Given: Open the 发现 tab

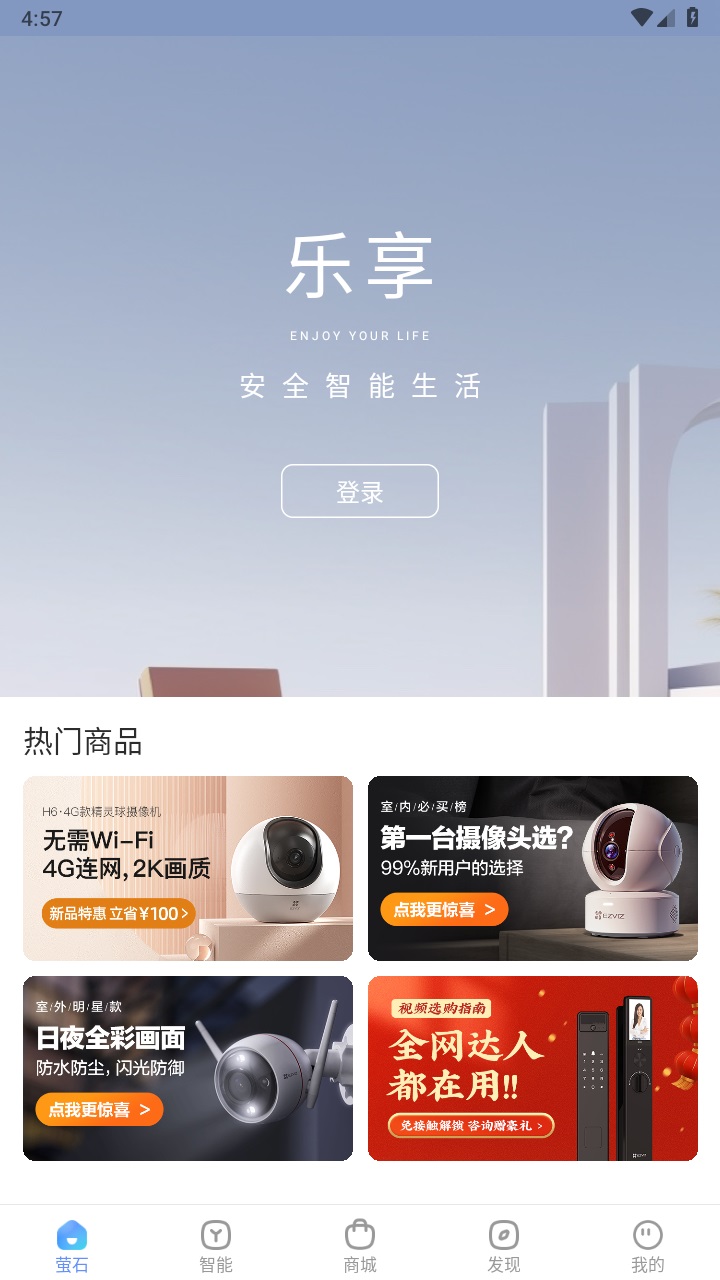Looking at the screenshot, I should pos(504,1245).
